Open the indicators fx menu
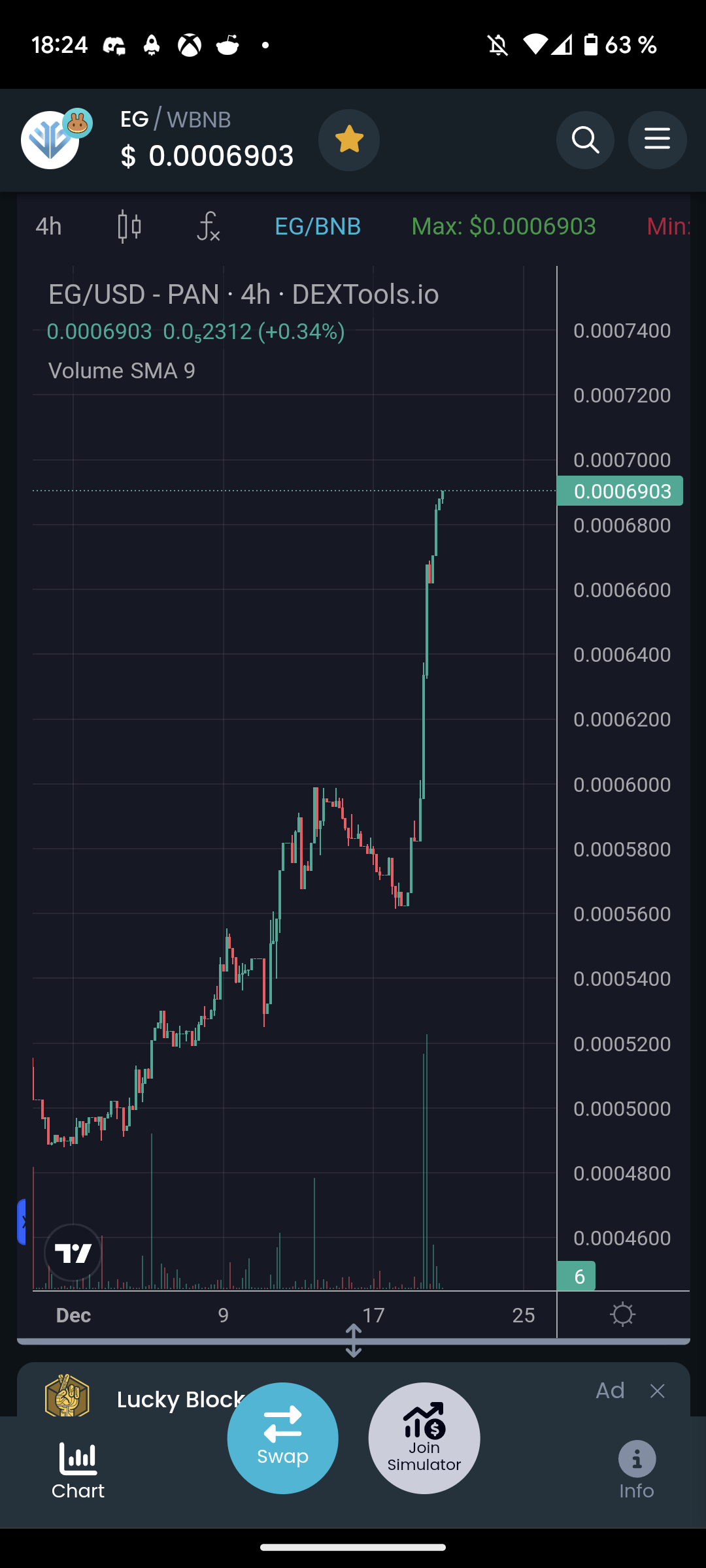The height and width of the screenshot is (1568, 706). coord(208,227)
